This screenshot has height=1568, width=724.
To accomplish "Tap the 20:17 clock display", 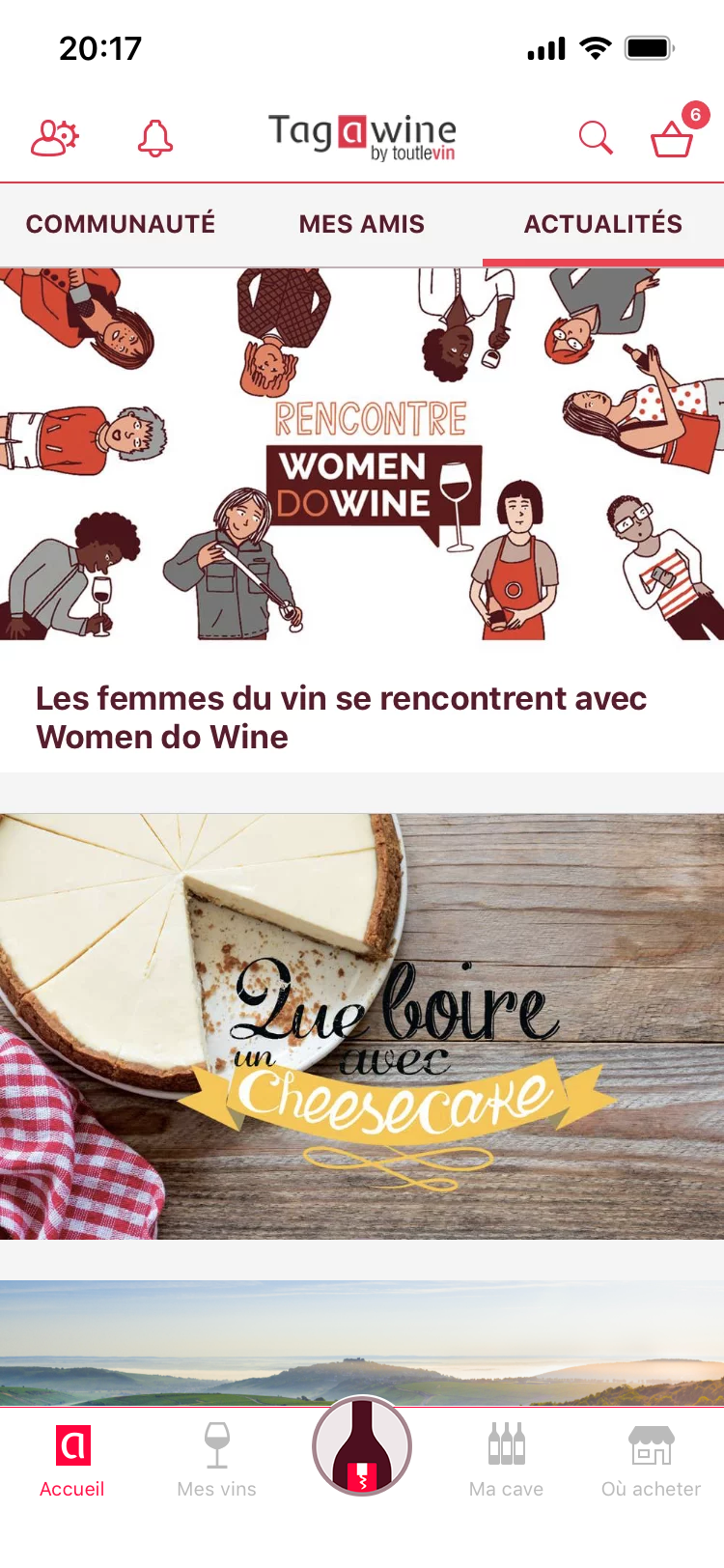I will (x=99, y=47).
